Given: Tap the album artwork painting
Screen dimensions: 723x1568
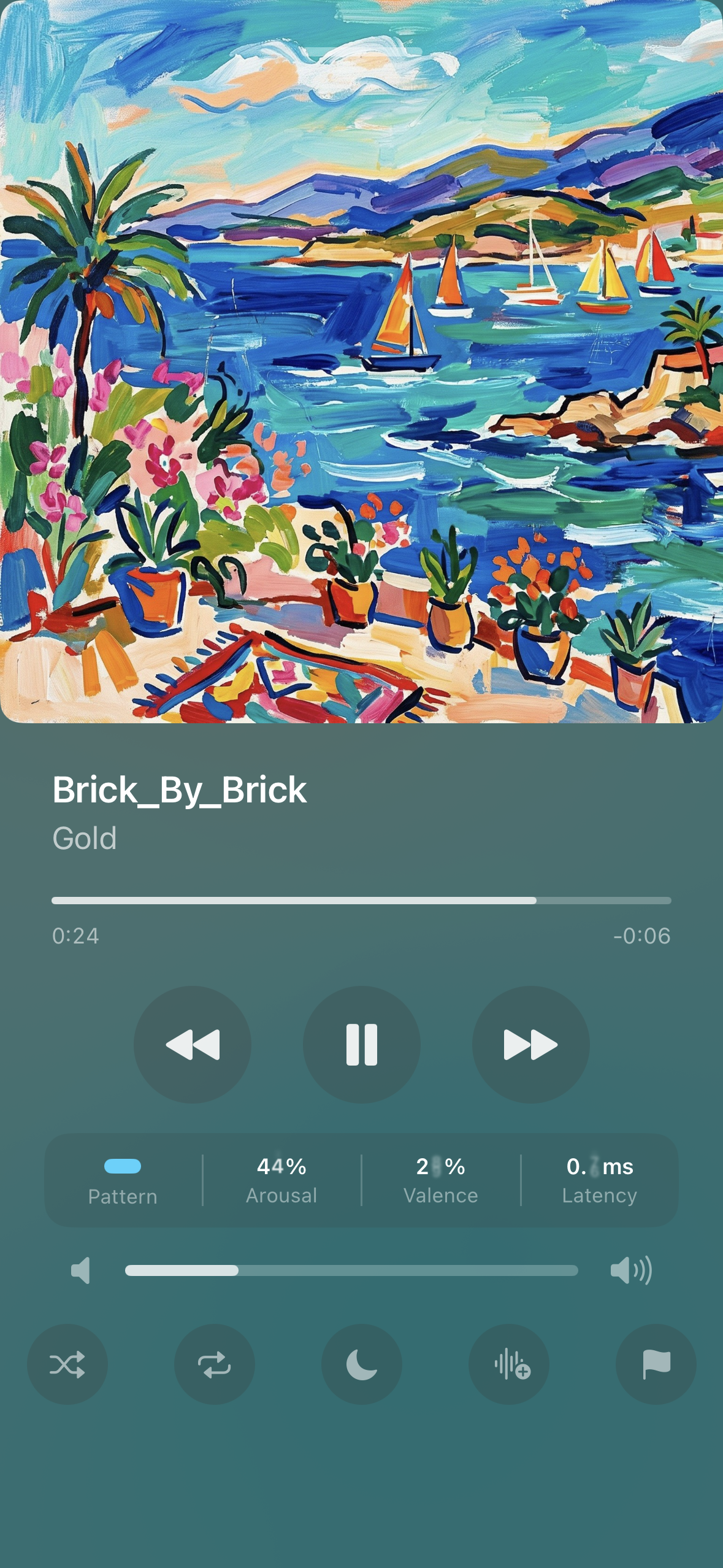Looking at the screenshot, I should tap(361, 361).
